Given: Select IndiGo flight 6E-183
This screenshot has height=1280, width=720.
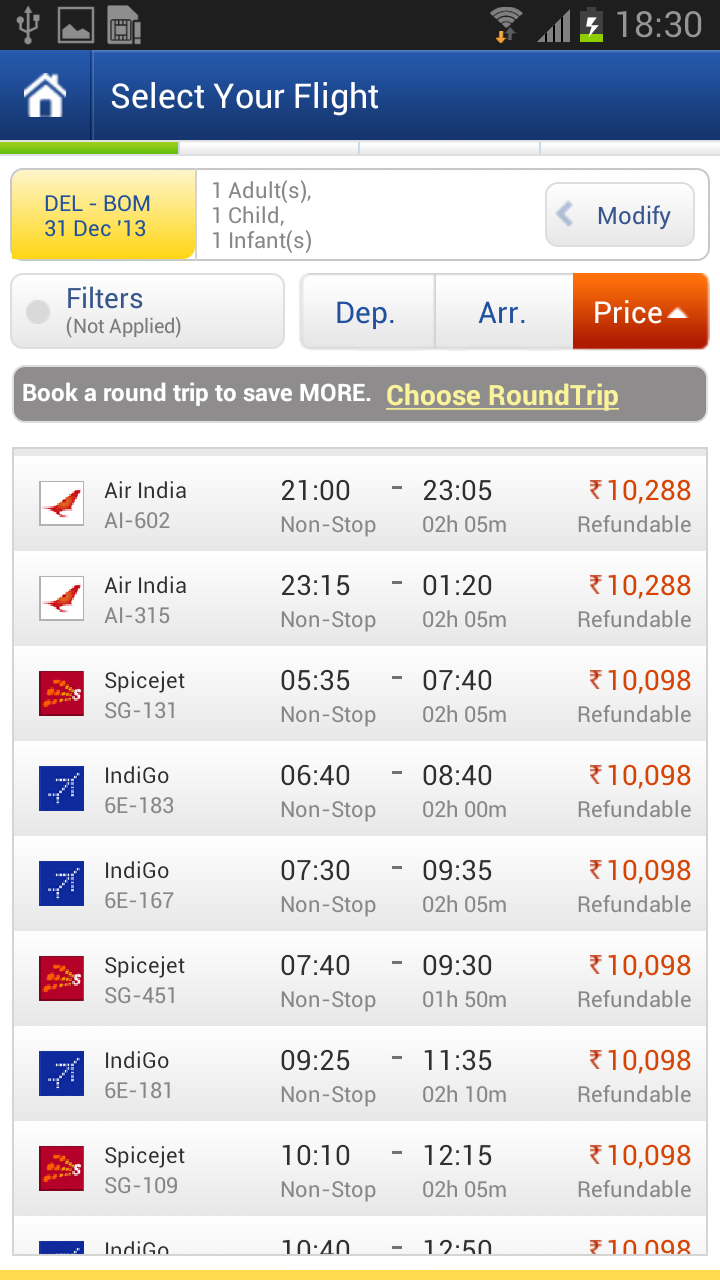Looking at the screenshot, I should tap(360, 790).
